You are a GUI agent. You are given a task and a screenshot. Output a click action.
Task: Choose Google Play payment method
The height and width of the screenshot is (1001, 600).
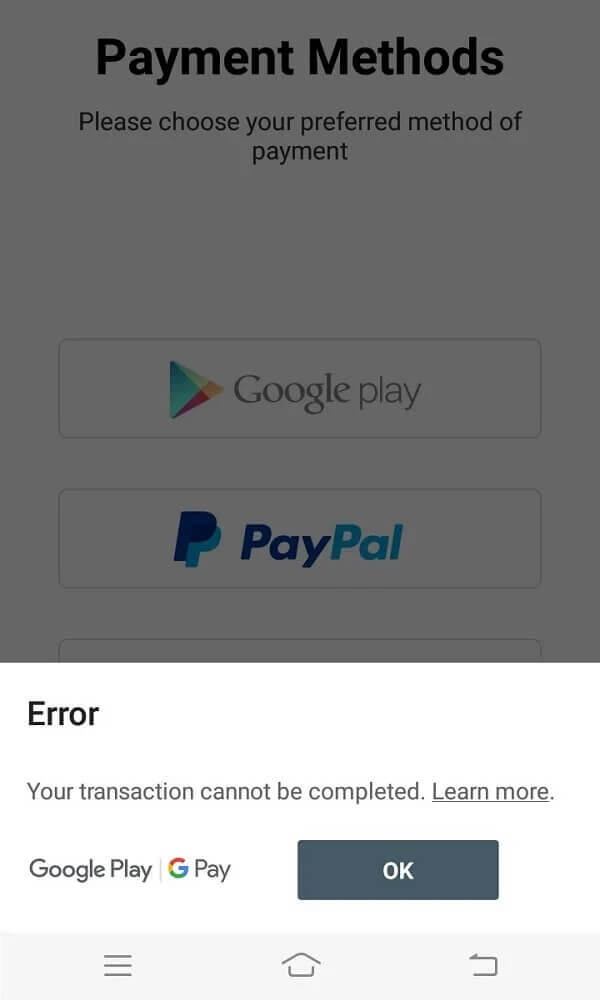coord(299,389)
